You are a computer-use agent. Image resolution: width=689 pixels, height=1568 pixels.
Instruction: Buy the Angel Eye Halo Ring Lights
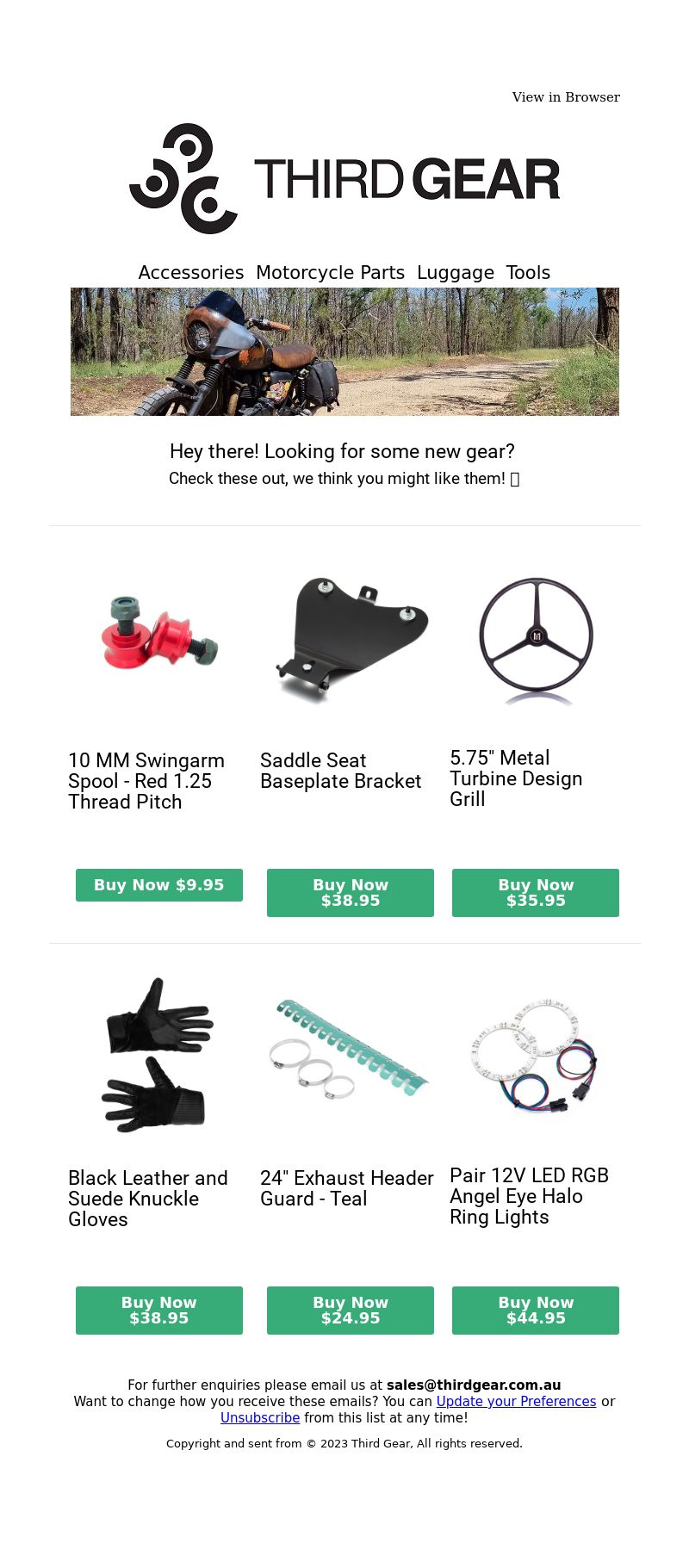pyautogui.click(x=536, y=1311)
